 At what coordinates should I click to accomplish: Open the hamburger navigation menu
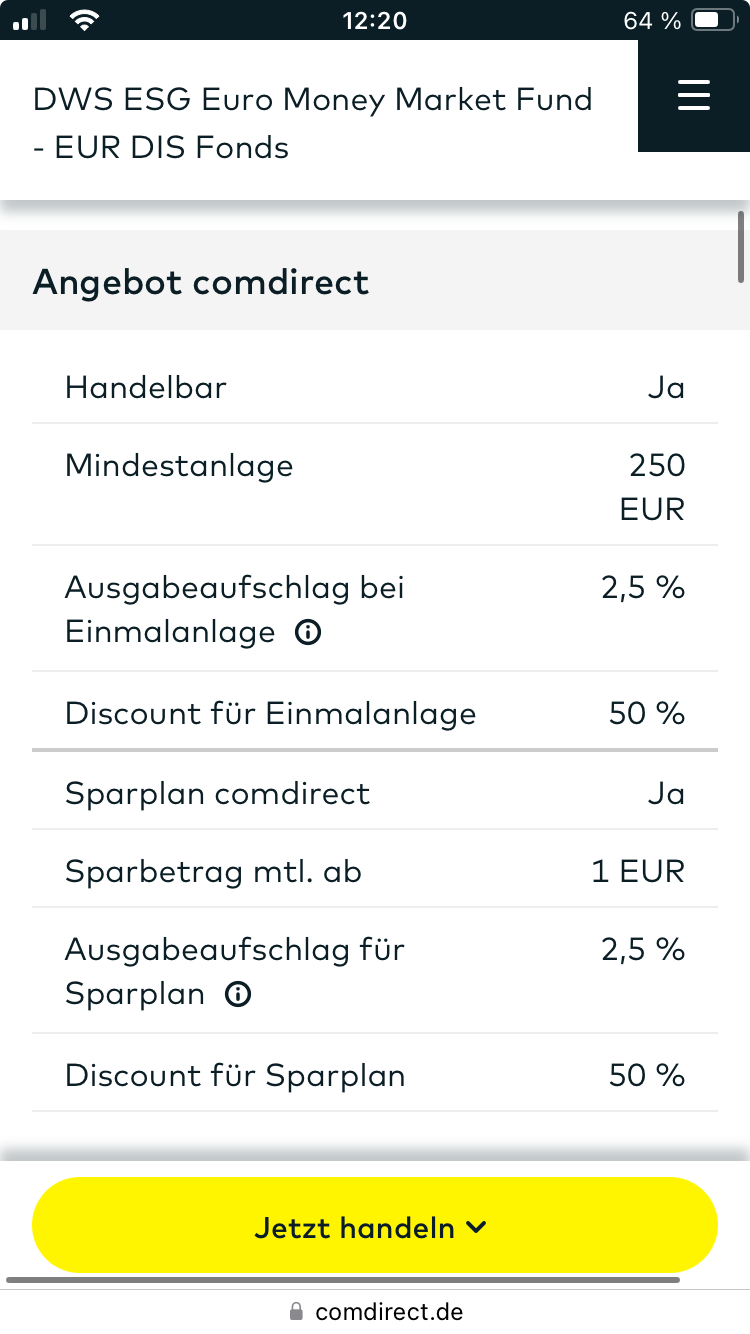693,95
